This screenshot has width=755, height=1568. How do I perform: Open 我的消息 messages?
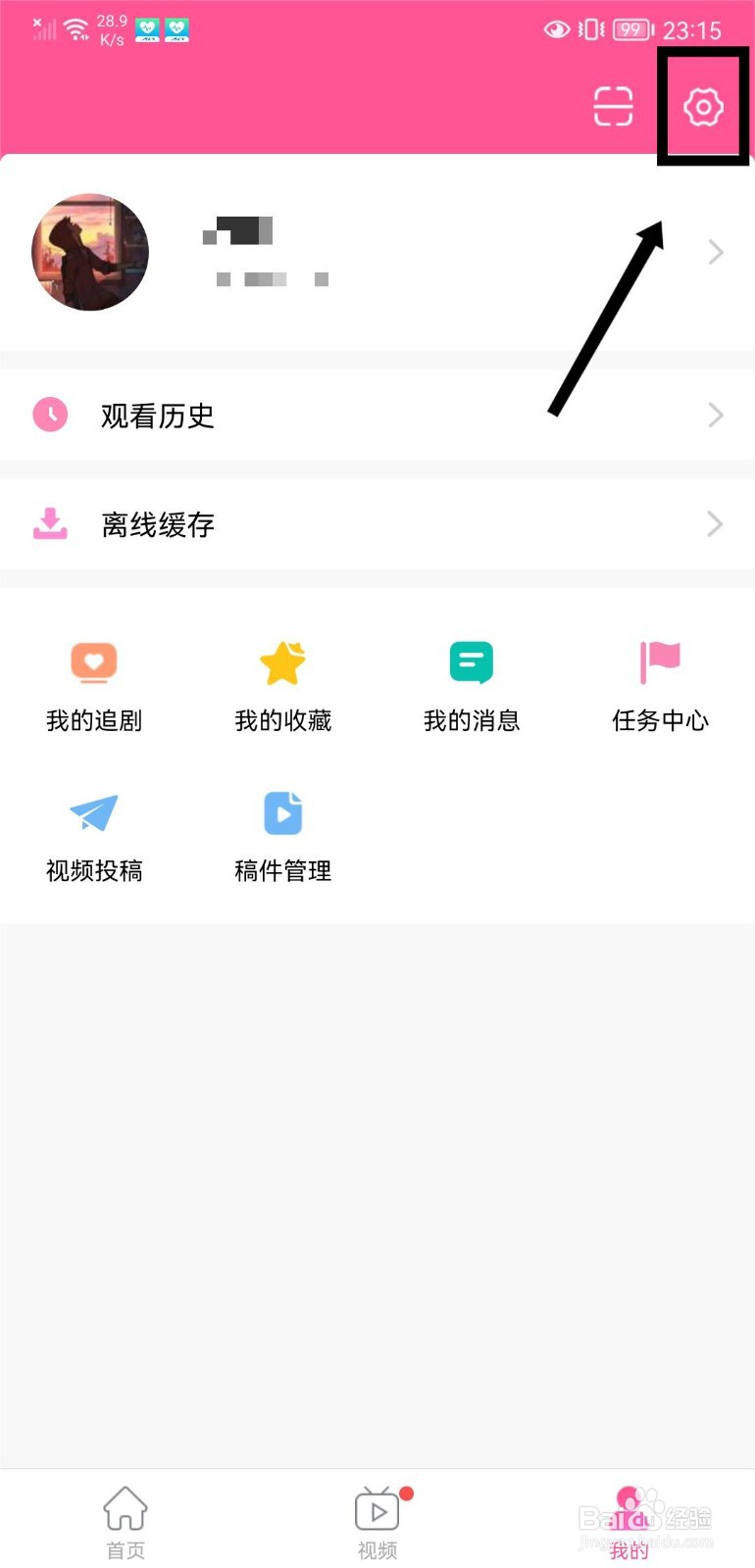tap(472, 686)
